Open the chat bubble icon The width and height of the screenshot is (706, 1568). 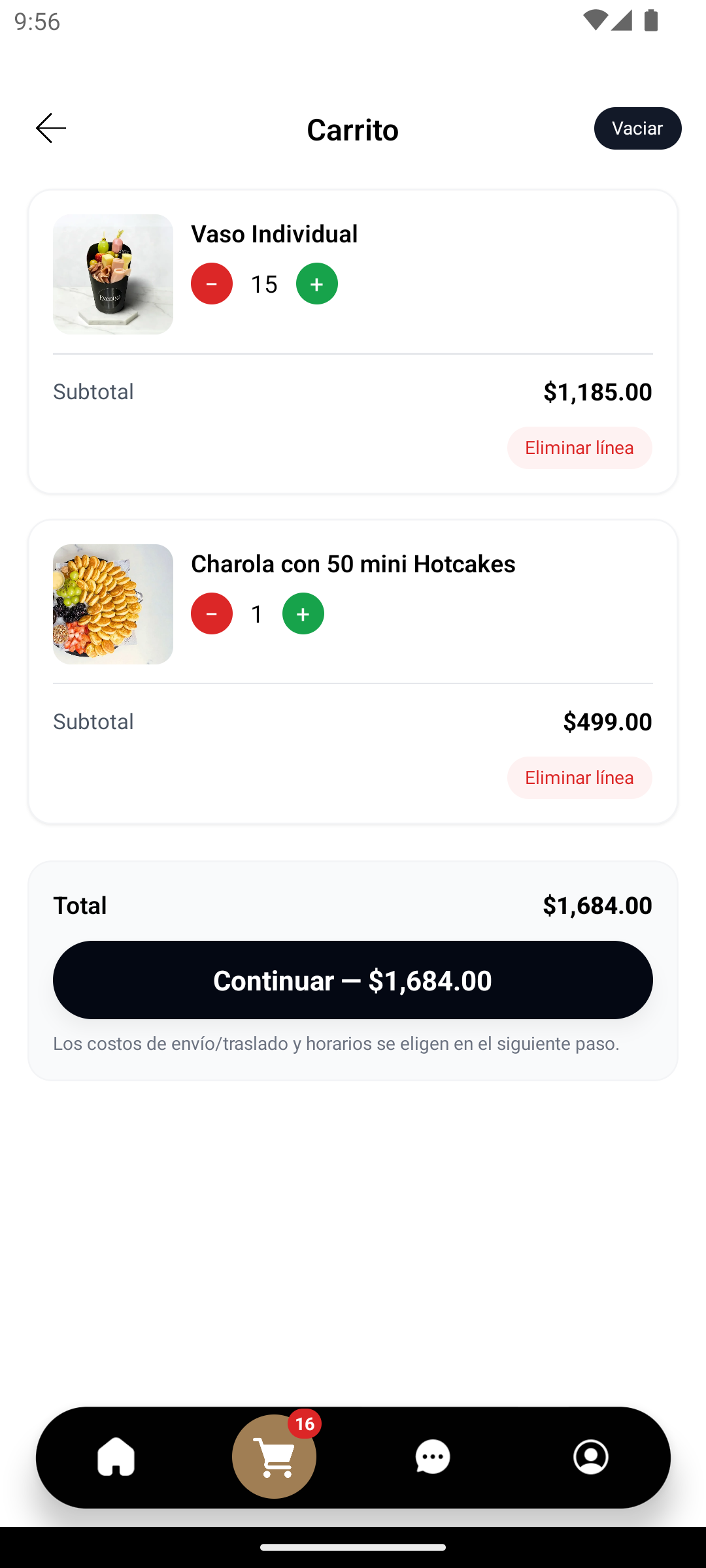[432, 1456]
